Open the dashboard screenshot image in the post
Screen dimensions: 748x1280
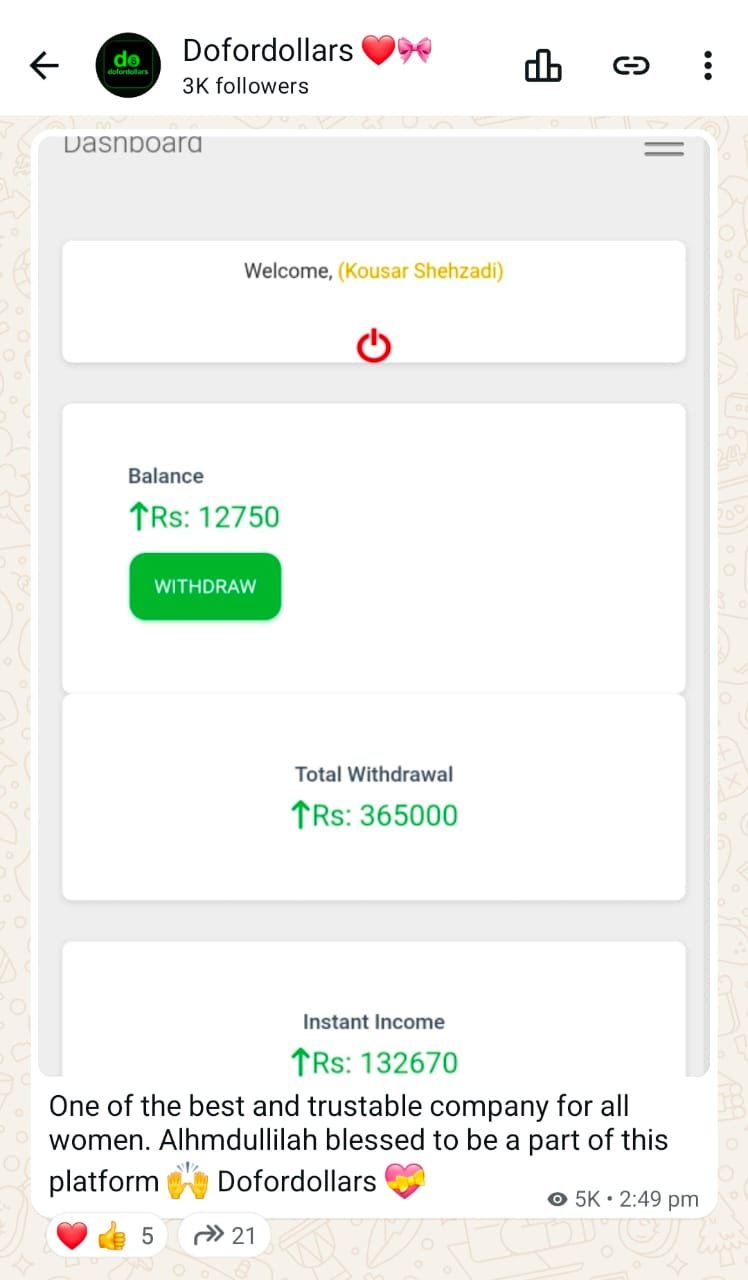pos(374,606)
